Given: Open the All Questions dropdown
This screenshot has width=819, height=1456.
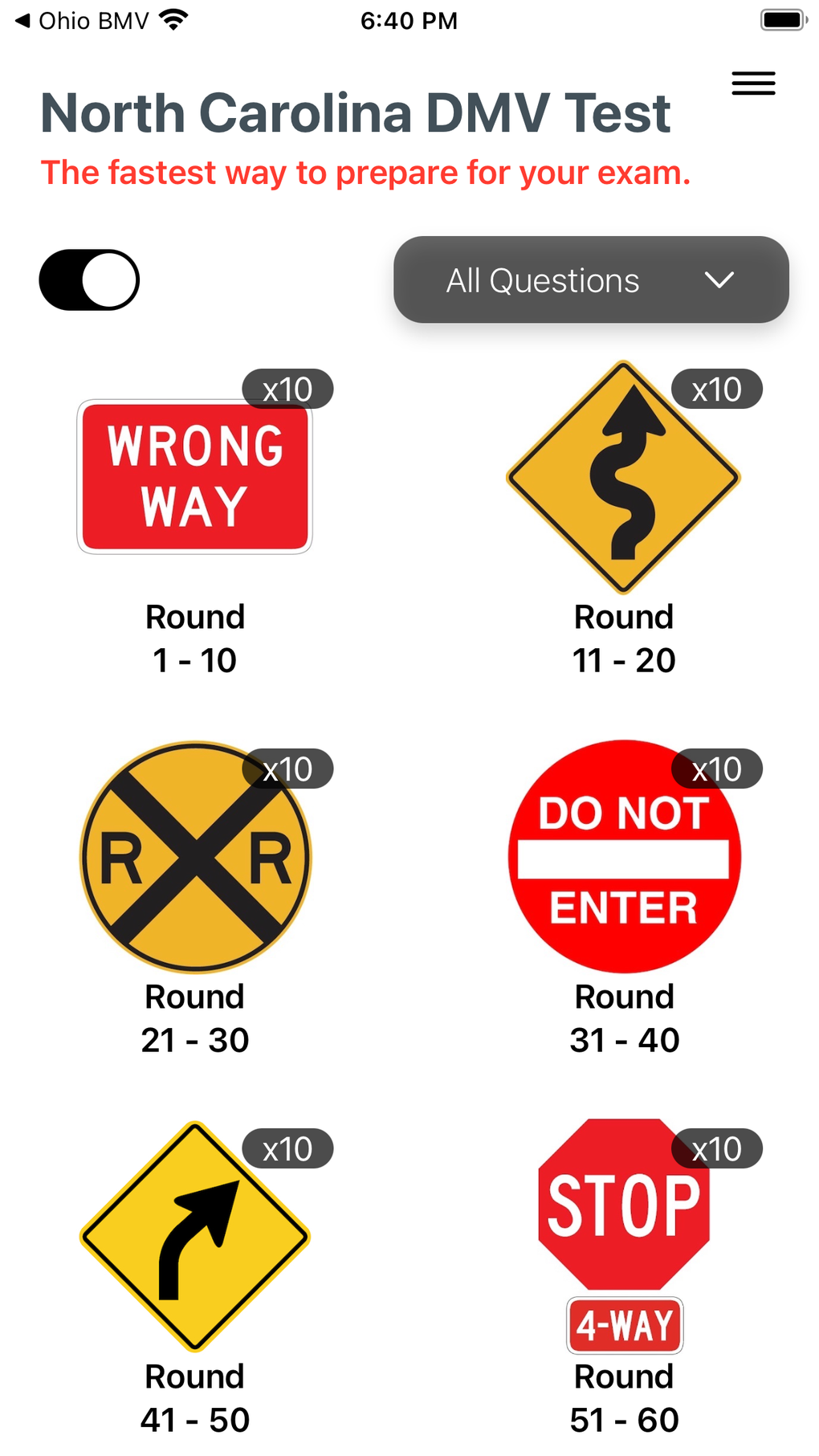Looking at the screenshot, I should pos(590,280).
